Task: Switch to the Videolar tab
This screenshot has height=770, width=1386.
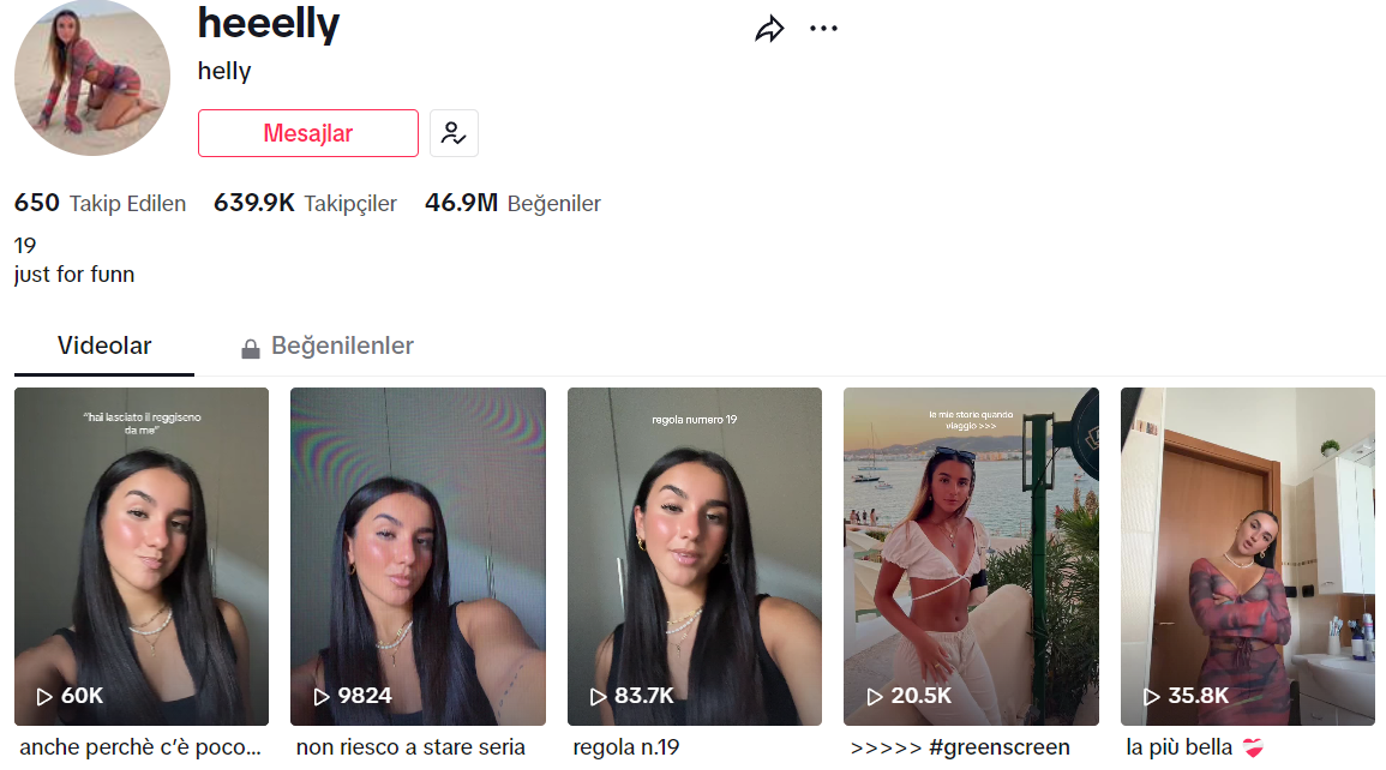Action: [x=104, y=346]
